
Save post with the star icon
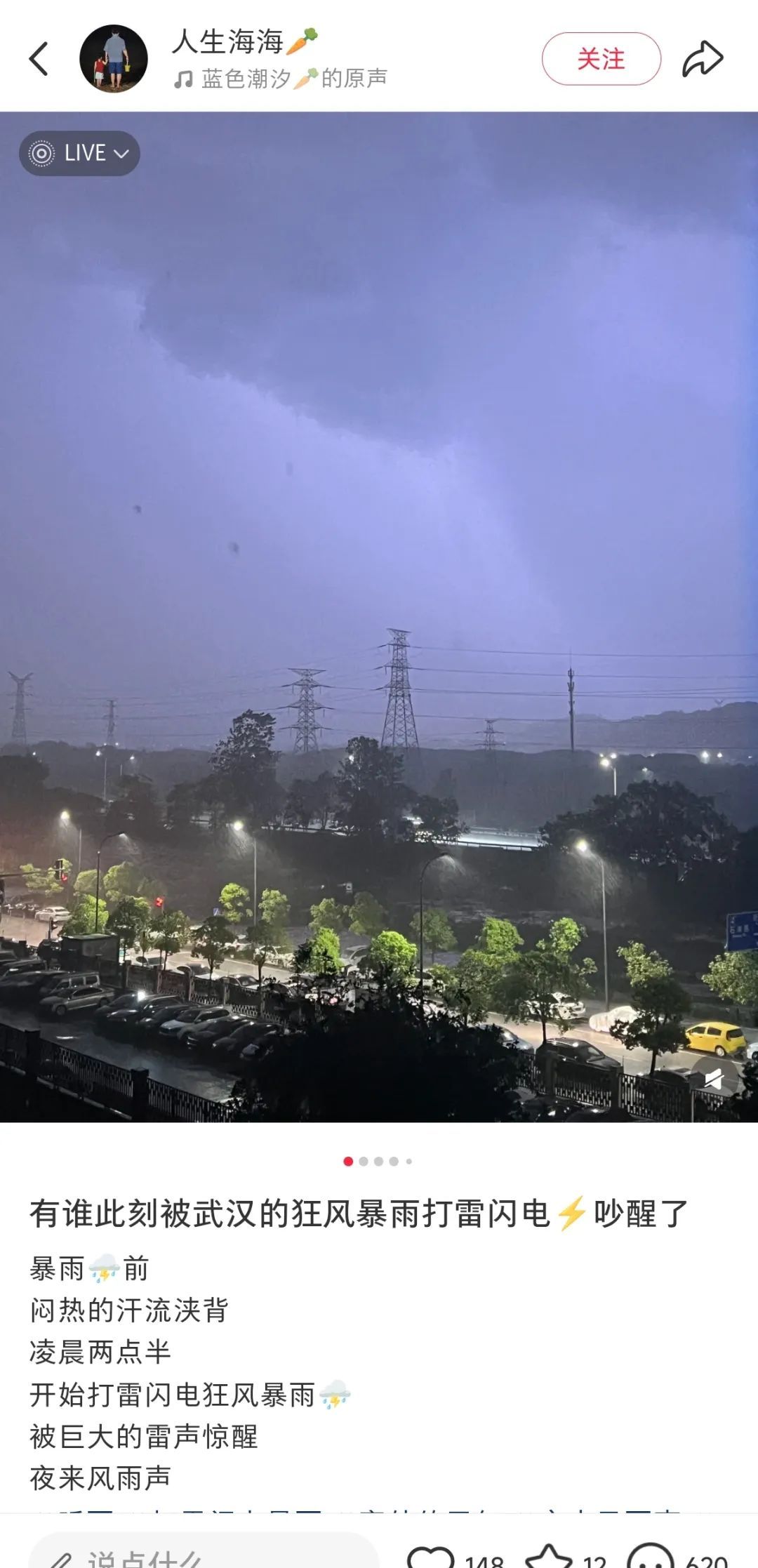point(549,1558)
